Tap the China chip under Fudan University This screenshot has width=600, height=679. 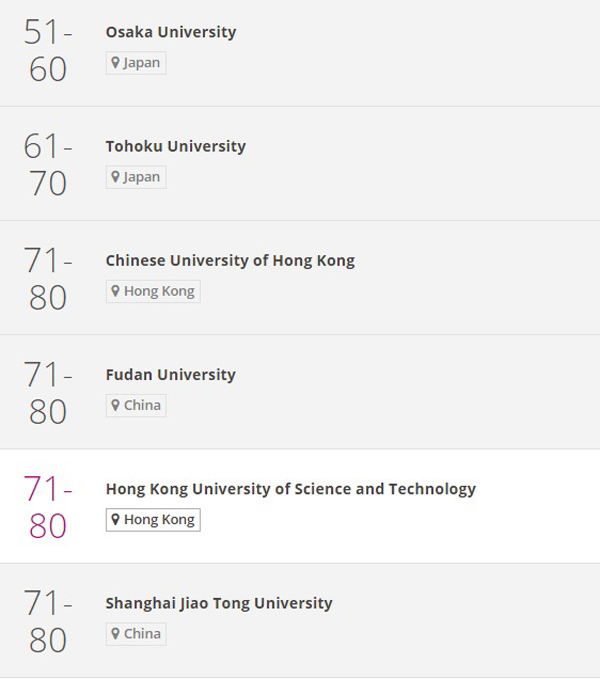(136, 405)
